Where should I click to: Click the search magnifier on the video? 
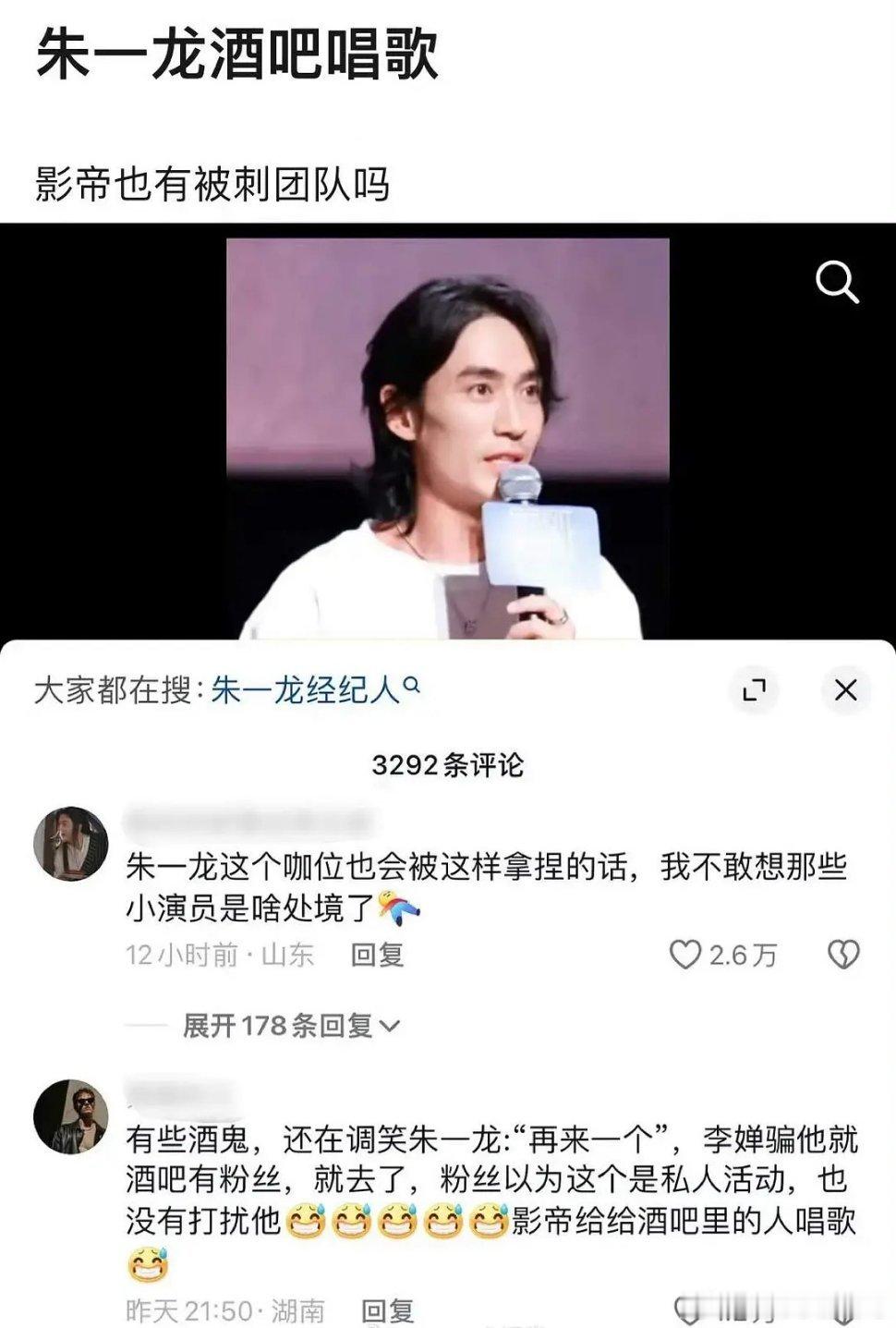[x=839, y=284]
